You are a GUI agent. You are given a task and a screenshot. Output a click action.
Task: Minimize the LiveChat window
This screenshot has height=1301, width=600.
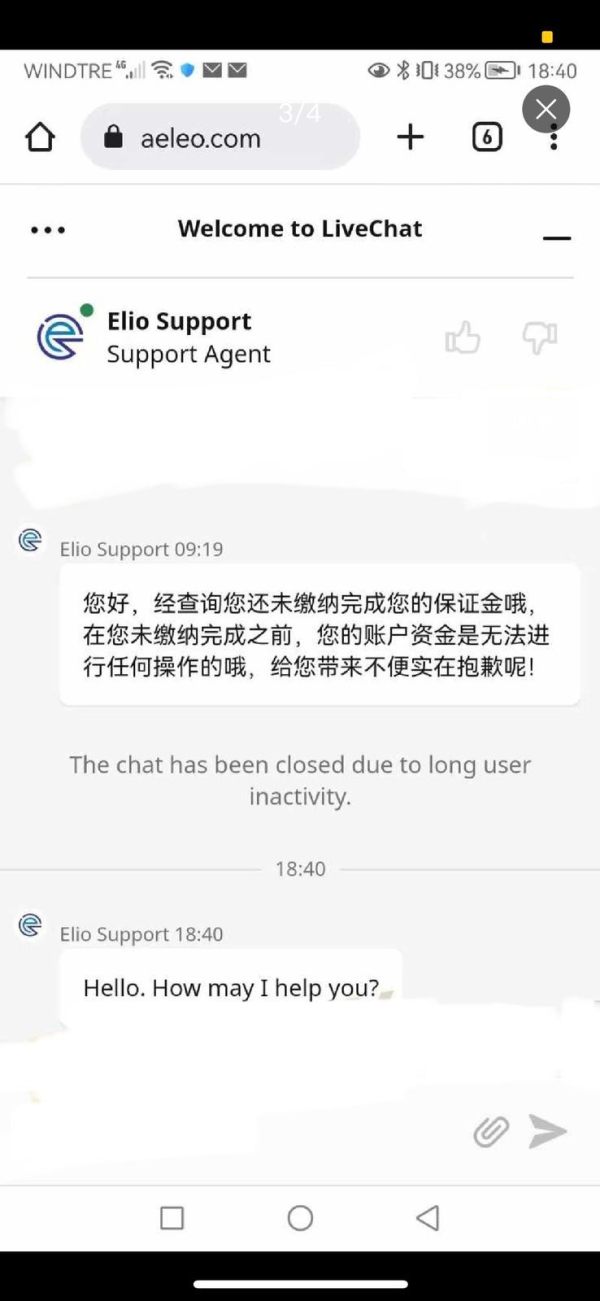click(x=557, y=238)
